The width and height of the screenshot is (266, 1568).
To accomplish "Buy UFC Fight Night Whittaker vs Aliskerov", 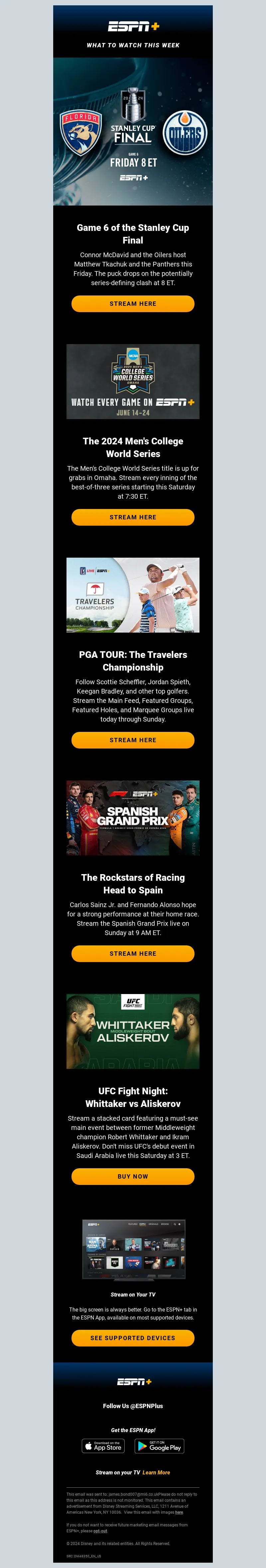I will pos(132,1177).
